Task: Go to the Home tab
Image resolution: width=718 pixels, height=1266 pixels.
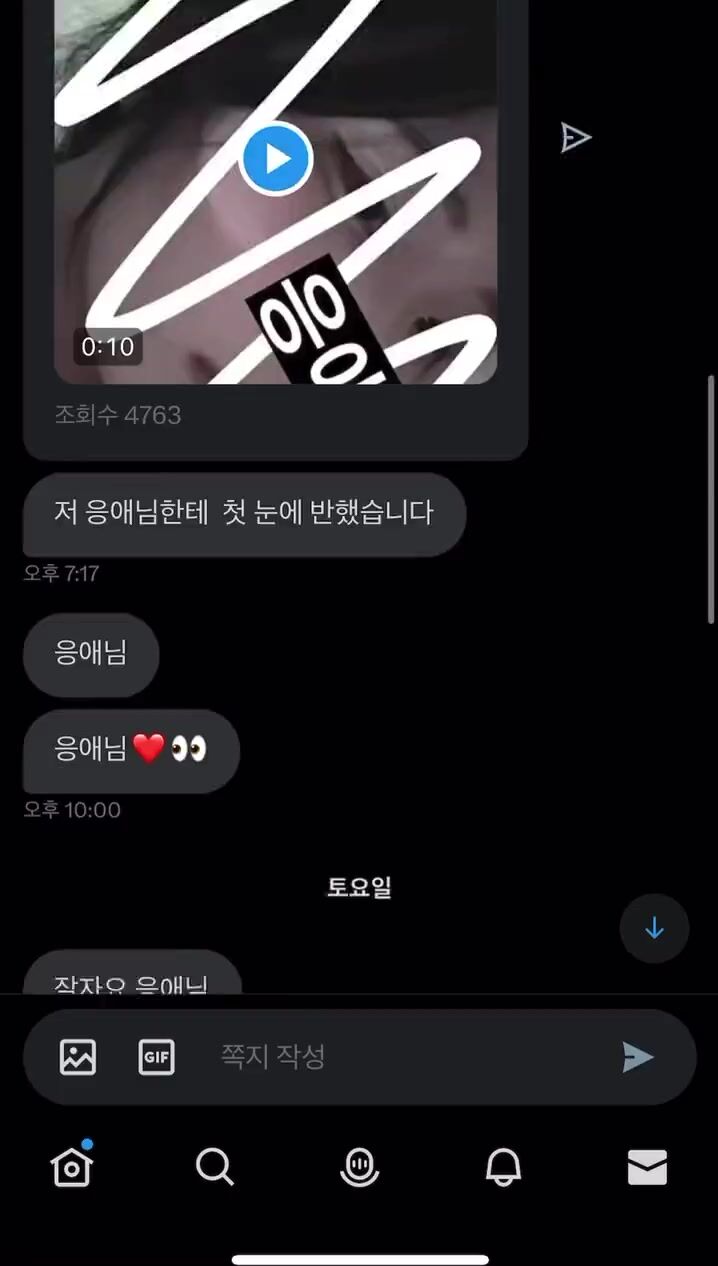Action: 72,1165
